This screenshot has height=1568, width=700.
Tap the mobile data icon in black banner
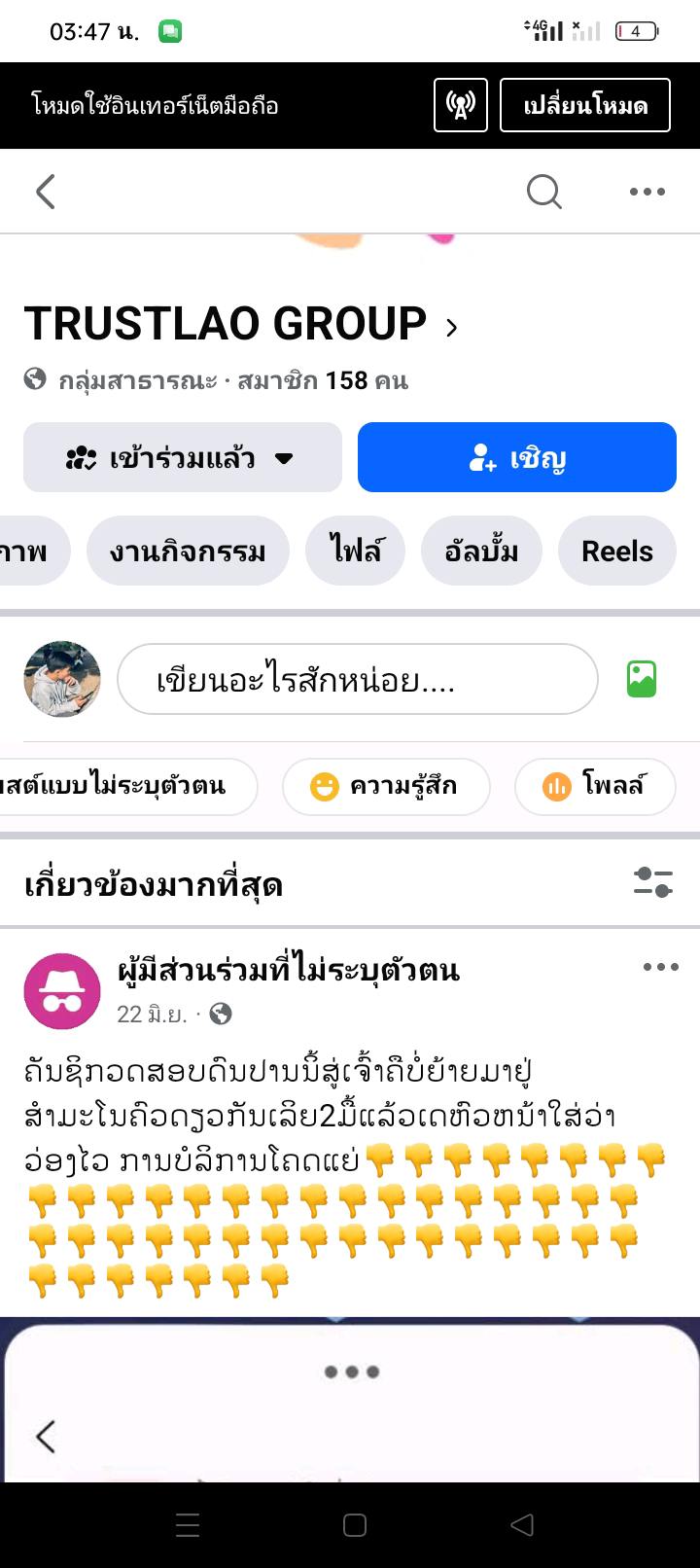pyautogui.click(x=461, y=105)
